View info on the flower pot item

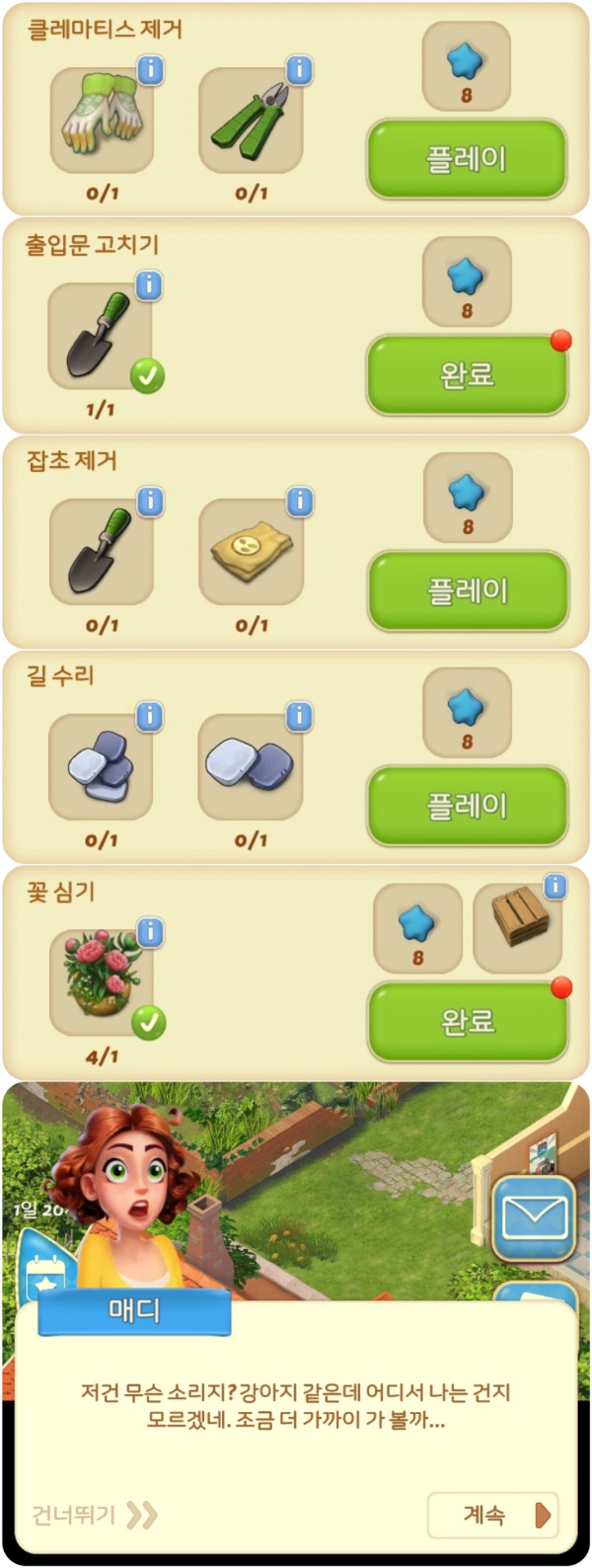click(x=150, y=932)
